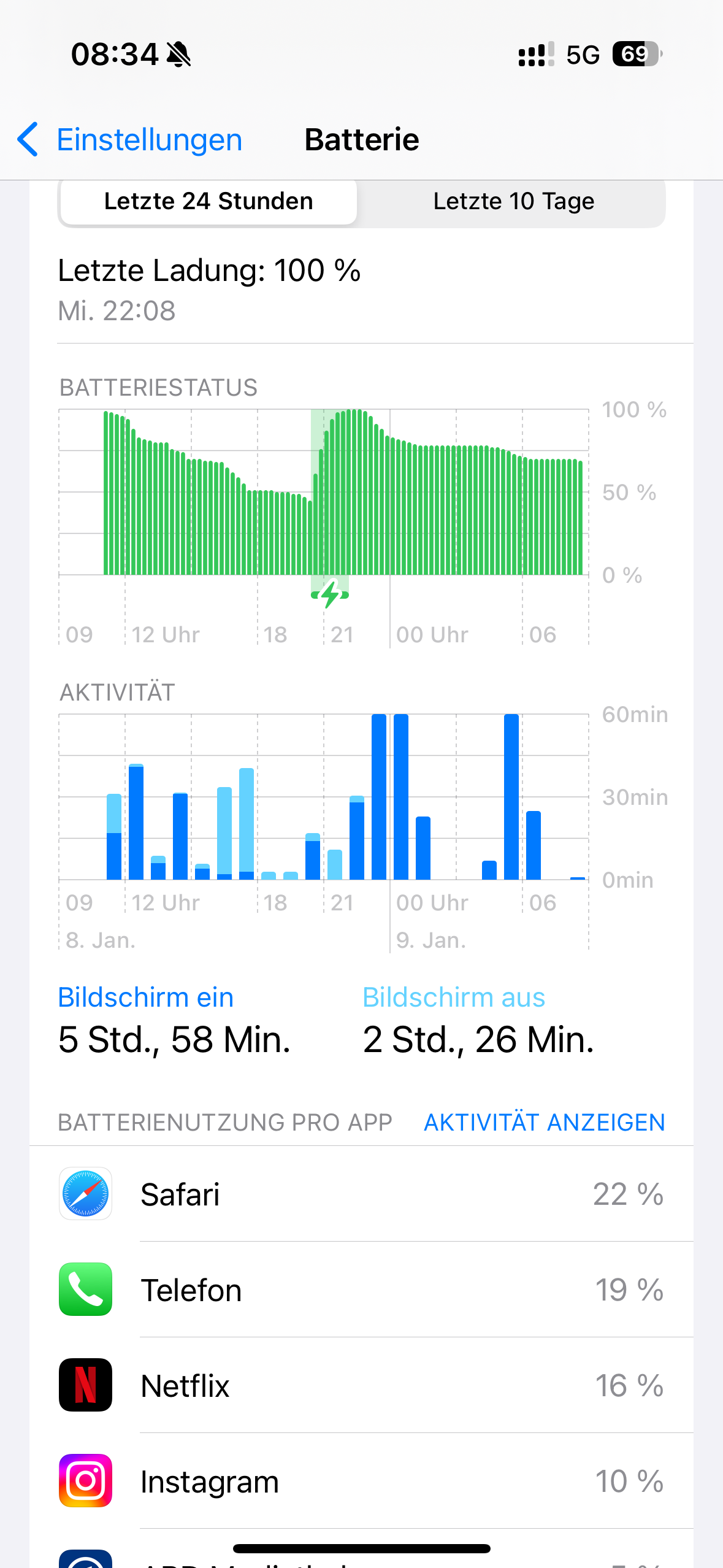Switch to Letzte 24 Stunden view
723x1568 pixels.
tap(208, 201)
